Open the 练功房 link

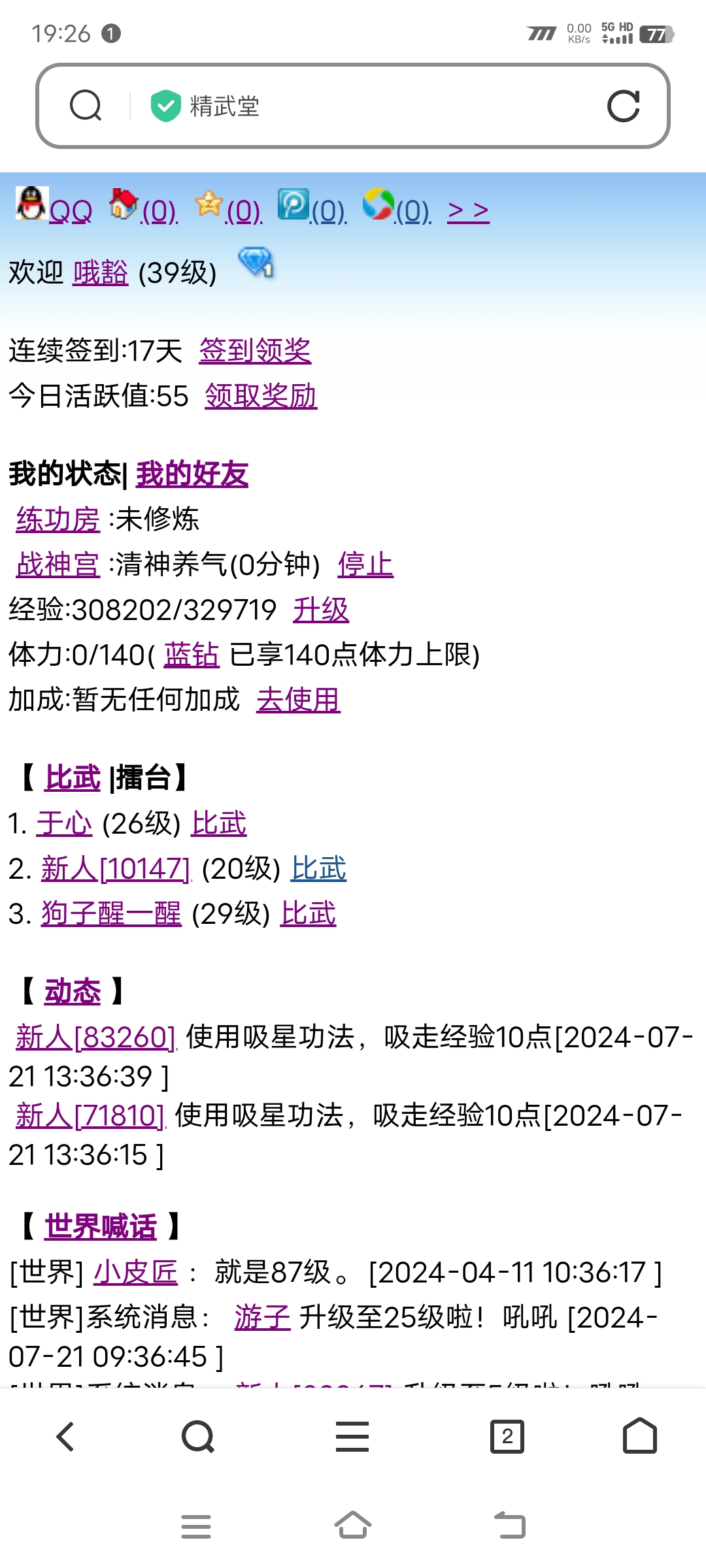coord(58,520)
